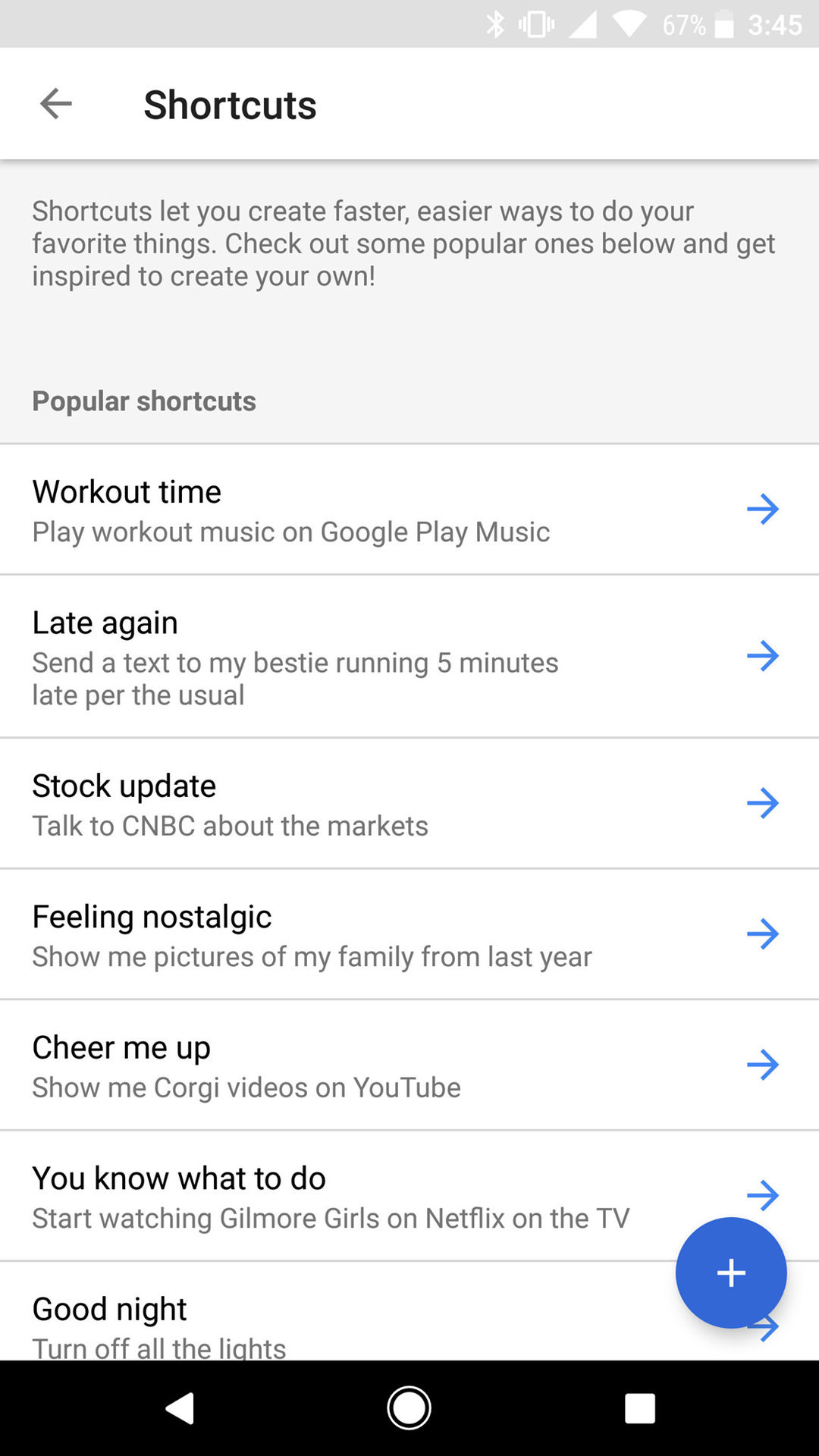Add a new shortcut with the plus button
The height and width of the screenshot is (1456, 819).
[731, 1272]
